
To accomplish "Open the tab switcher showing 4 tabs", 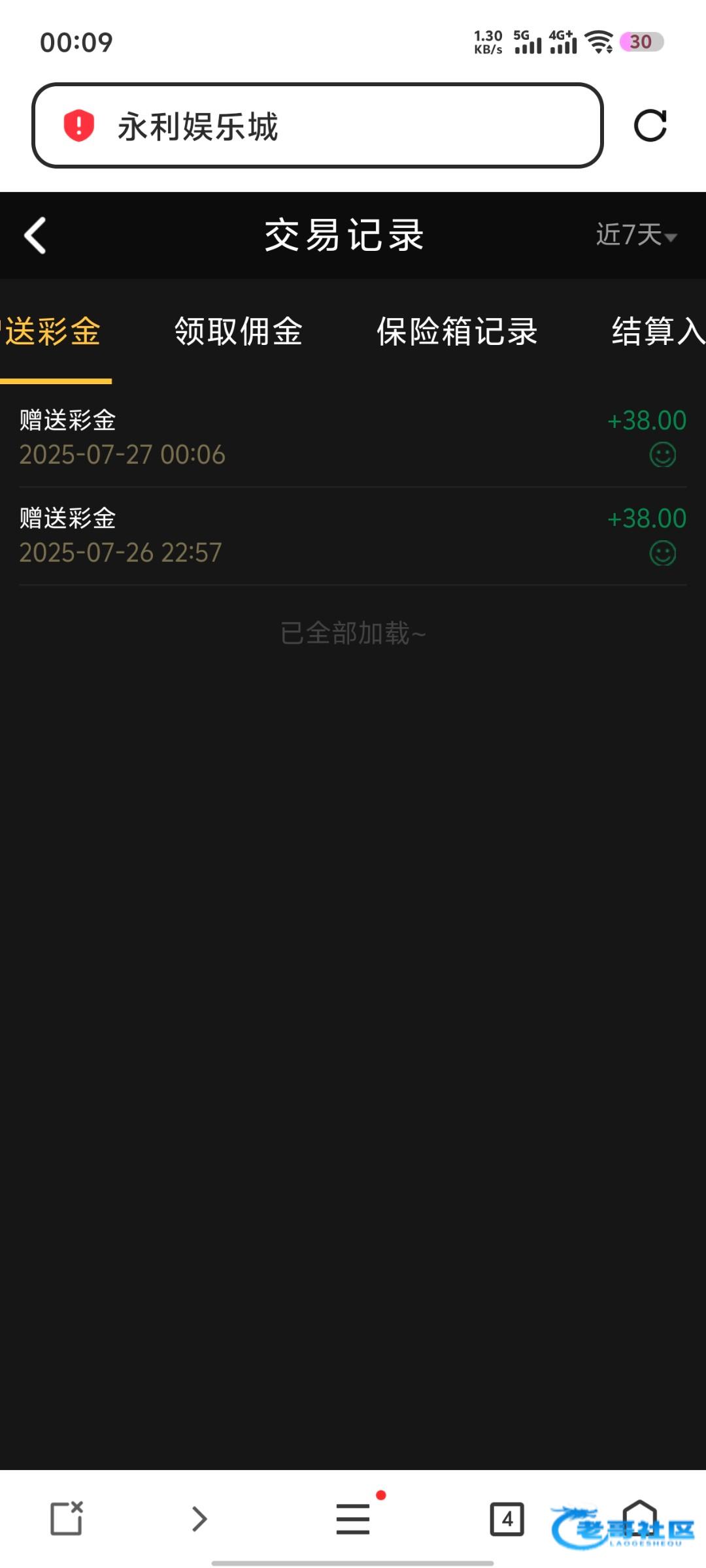I will pyautogui.click(x=507, y=1518).
